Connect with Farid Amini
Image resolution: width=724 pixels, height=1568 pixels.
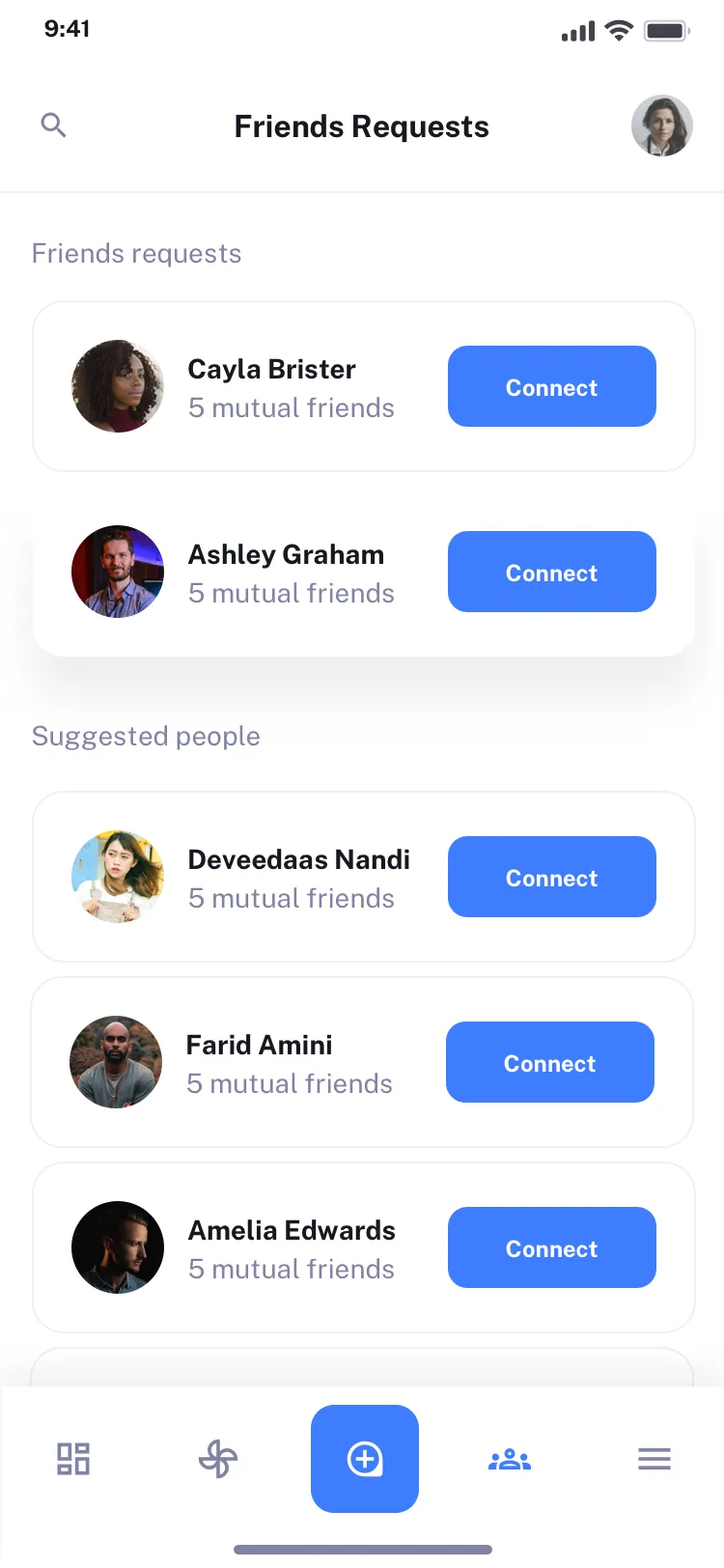[549, 1062]
